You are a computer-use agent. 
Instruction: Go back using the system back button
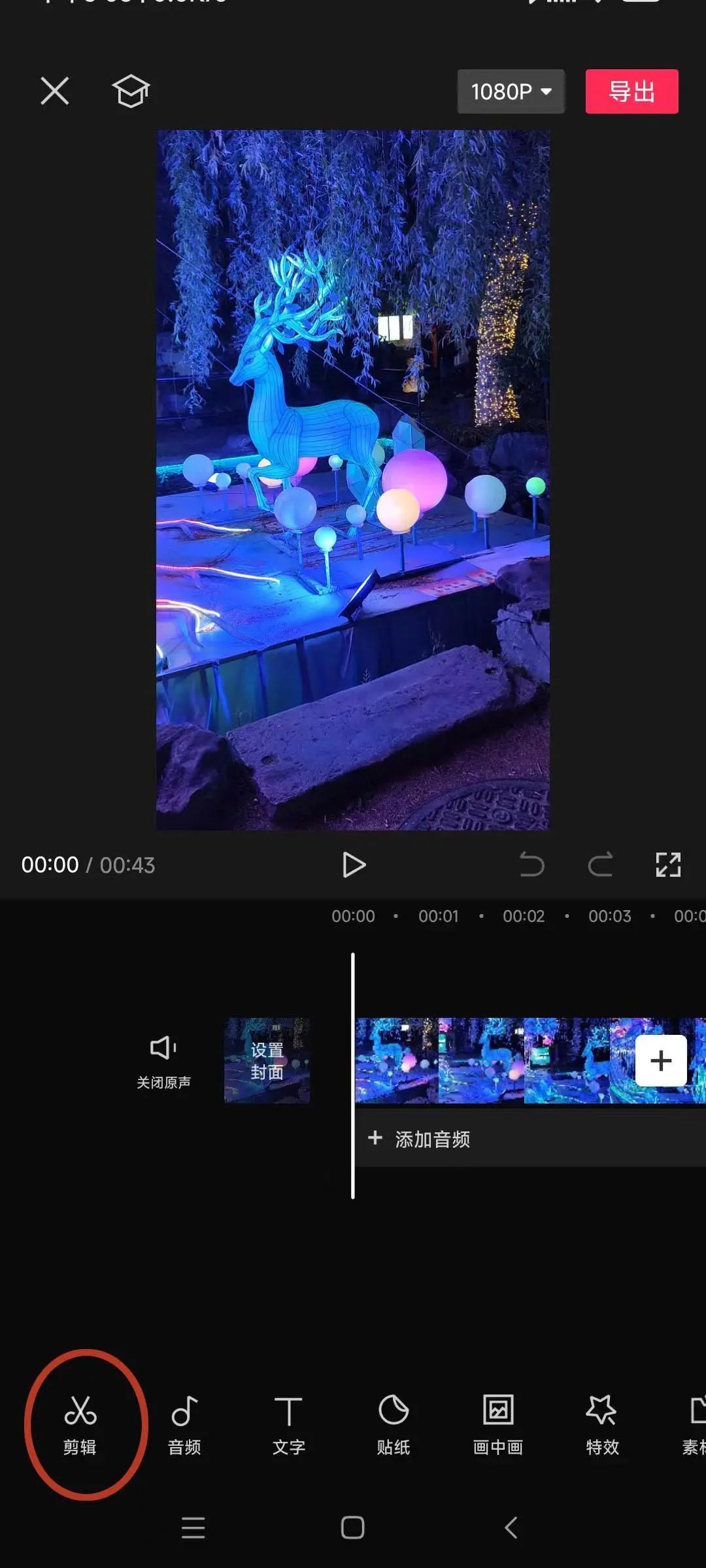click(511, 1527)
